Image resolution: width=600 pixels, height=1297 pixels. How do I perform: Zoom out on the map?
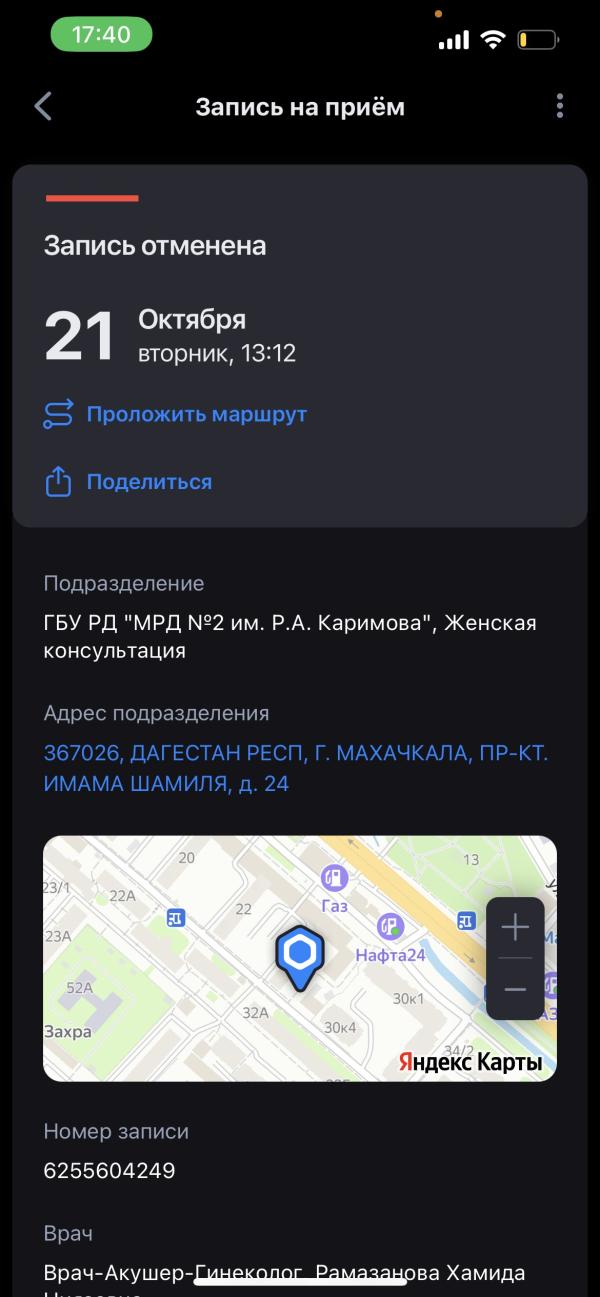coord(515,989)
